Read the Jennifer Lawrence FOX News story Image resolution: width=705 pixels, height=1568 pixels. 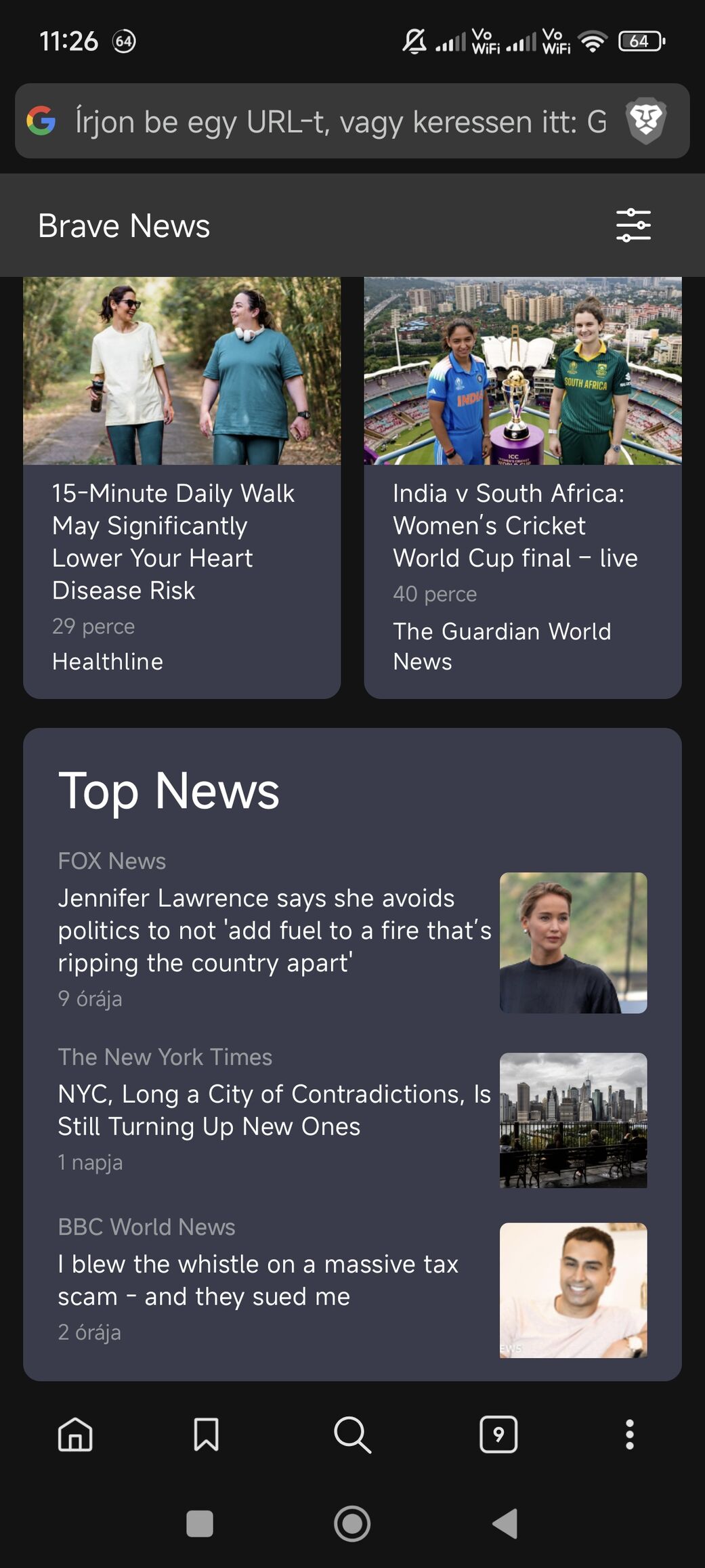click(274, 930)
